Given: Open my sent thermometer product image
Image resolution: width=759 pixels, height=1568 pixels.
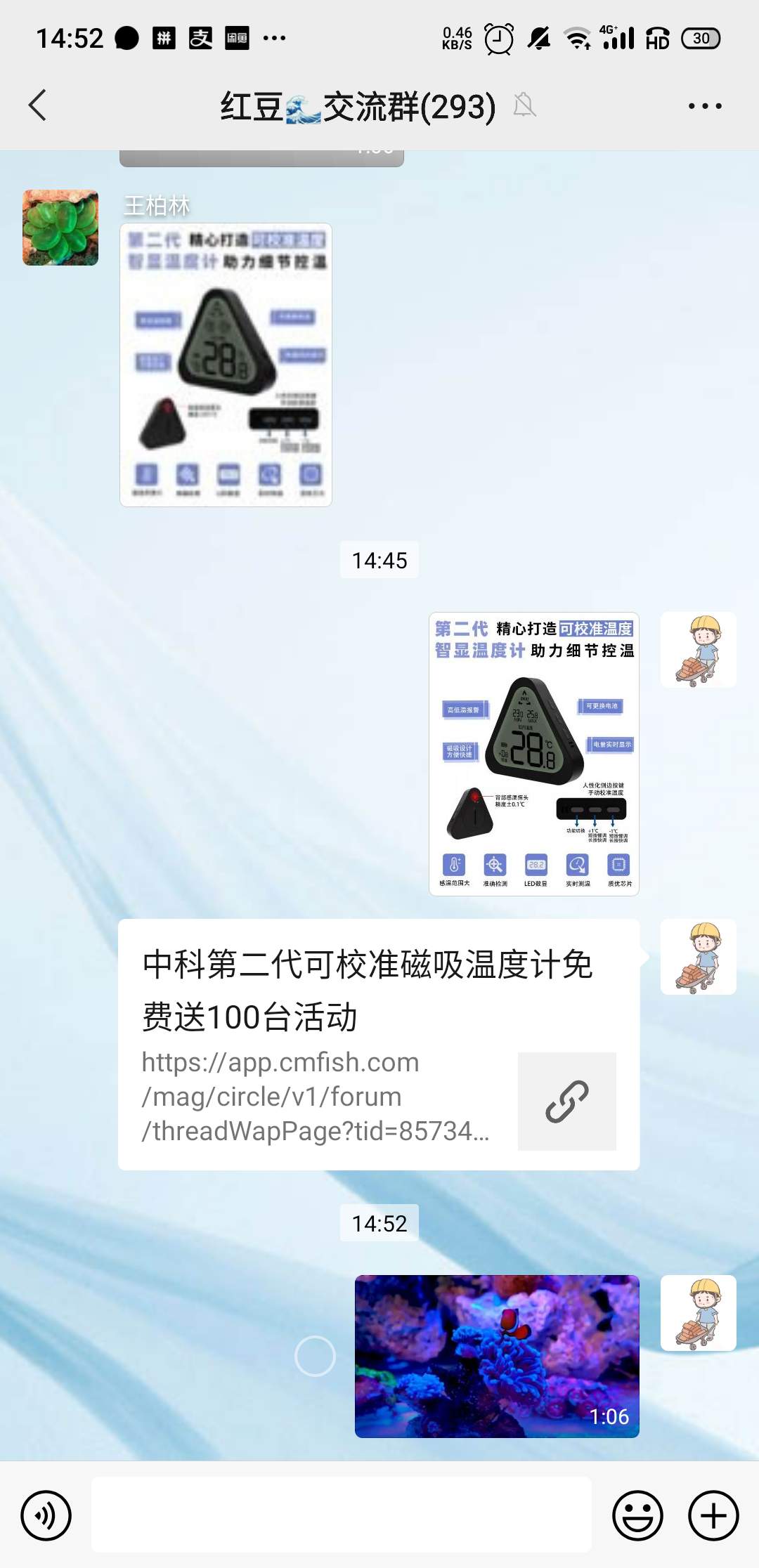Looking at the screenshot, I should click(x=533, y=754).
